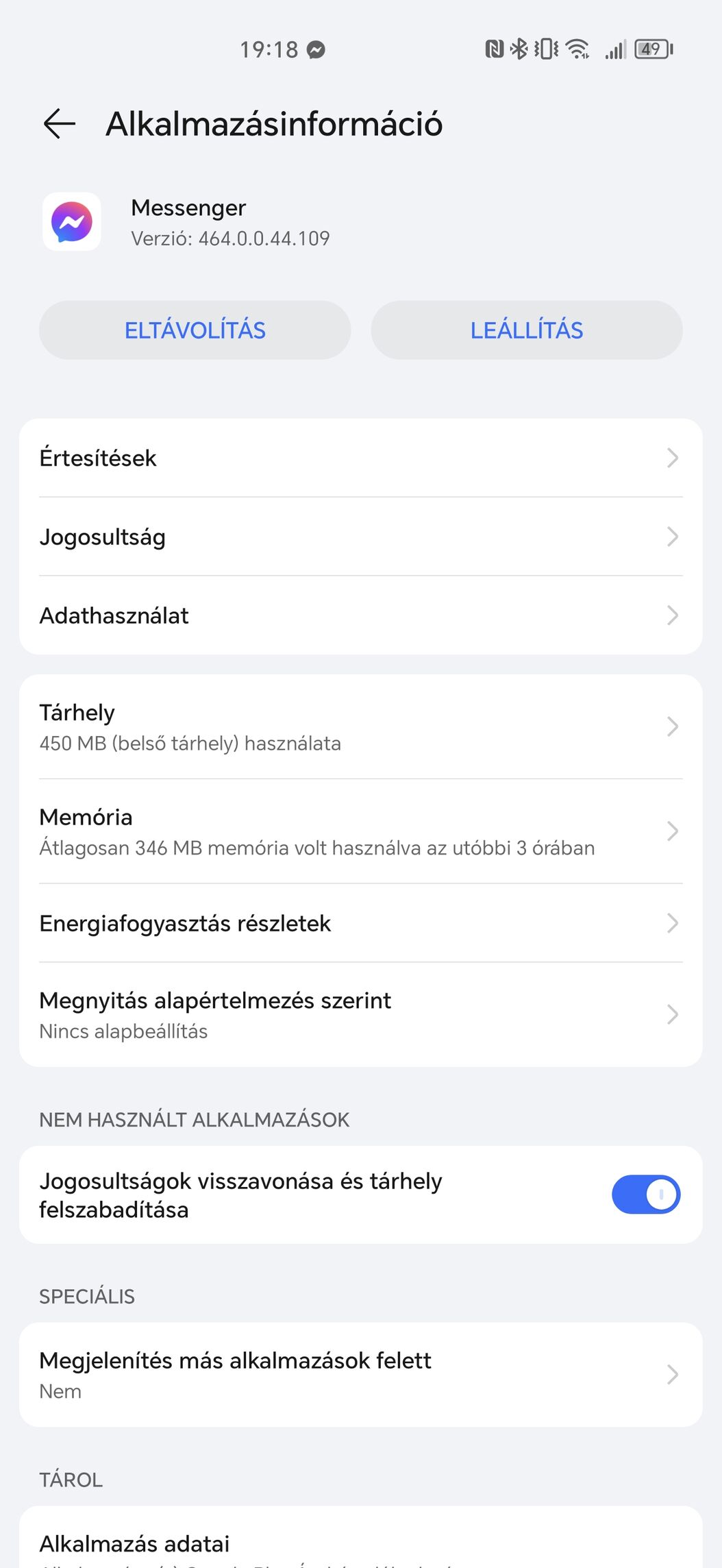Tap the LEÁLLÍTÁS button
This screenshot has width=722, height=1568.
click(x=526, y=330)
